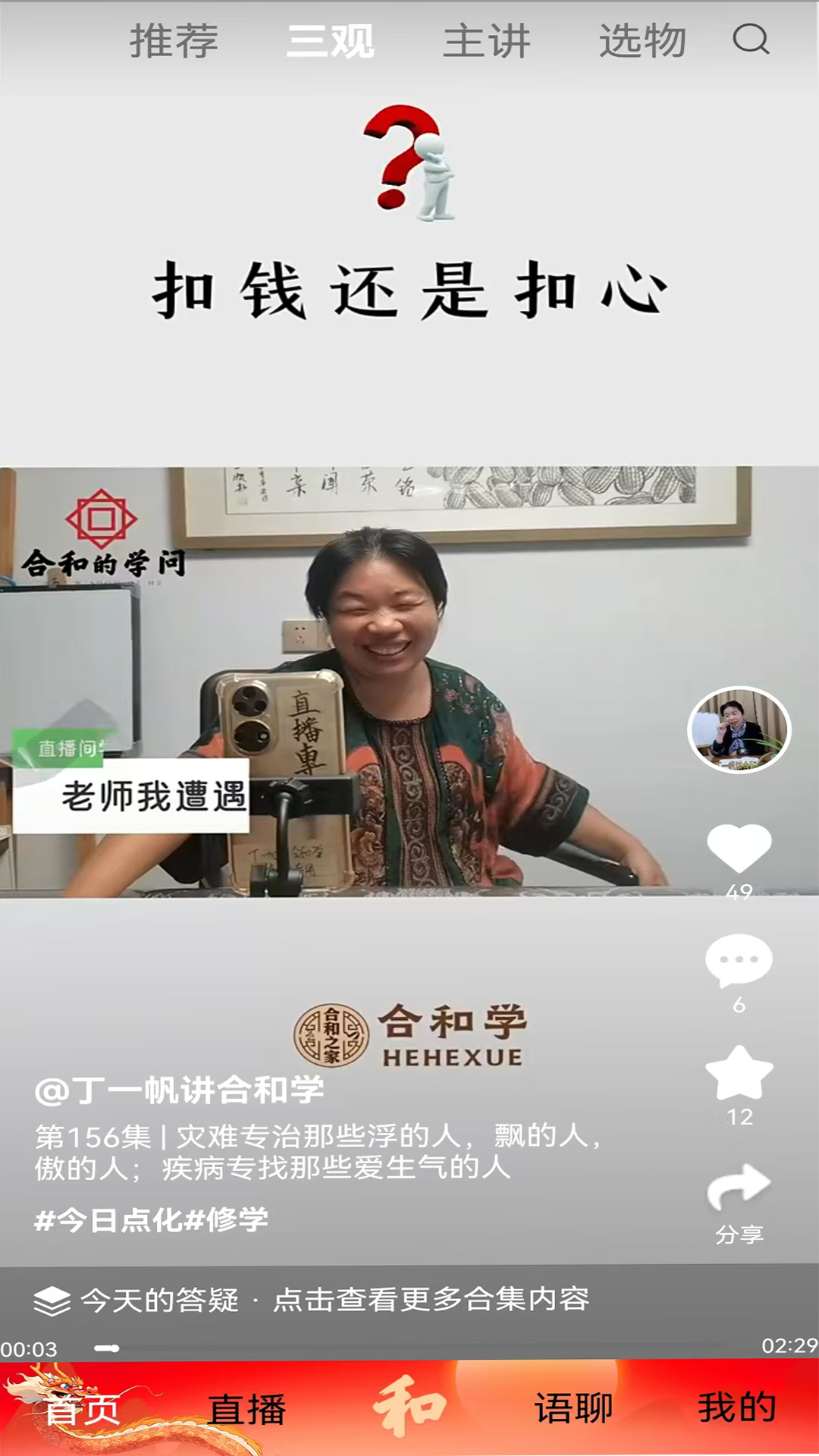Viewport: 819px width, 1456px height.
Task: Like this video with the heart
Action: click(x=739, y=847)
